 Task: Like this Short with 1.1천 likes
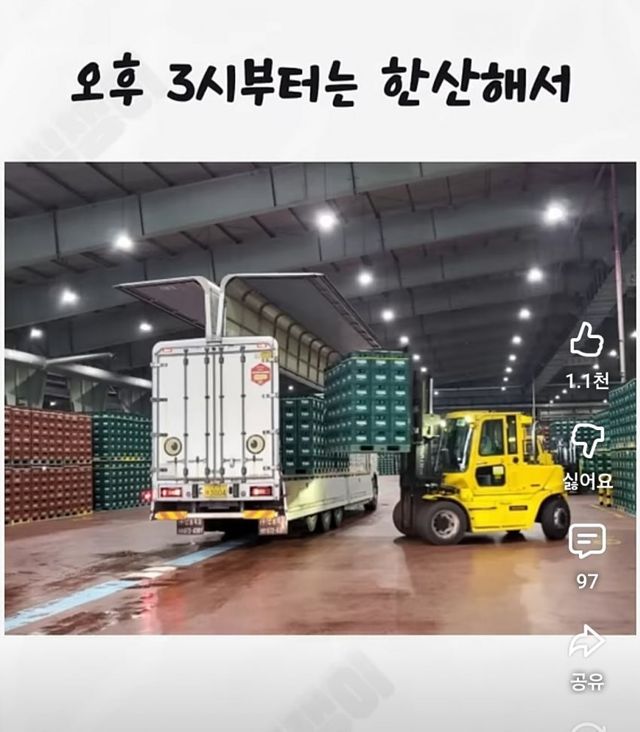coord(587,342)
